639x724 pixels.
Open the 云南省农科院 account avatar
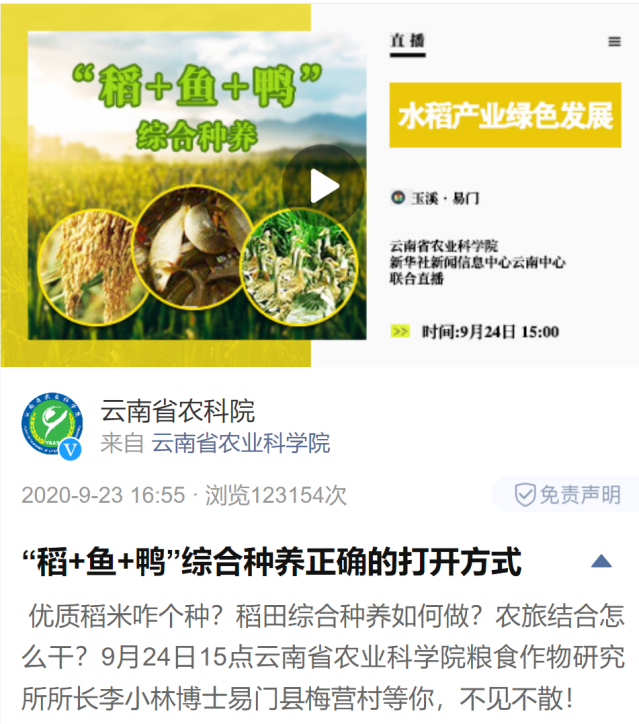[52, 426]
